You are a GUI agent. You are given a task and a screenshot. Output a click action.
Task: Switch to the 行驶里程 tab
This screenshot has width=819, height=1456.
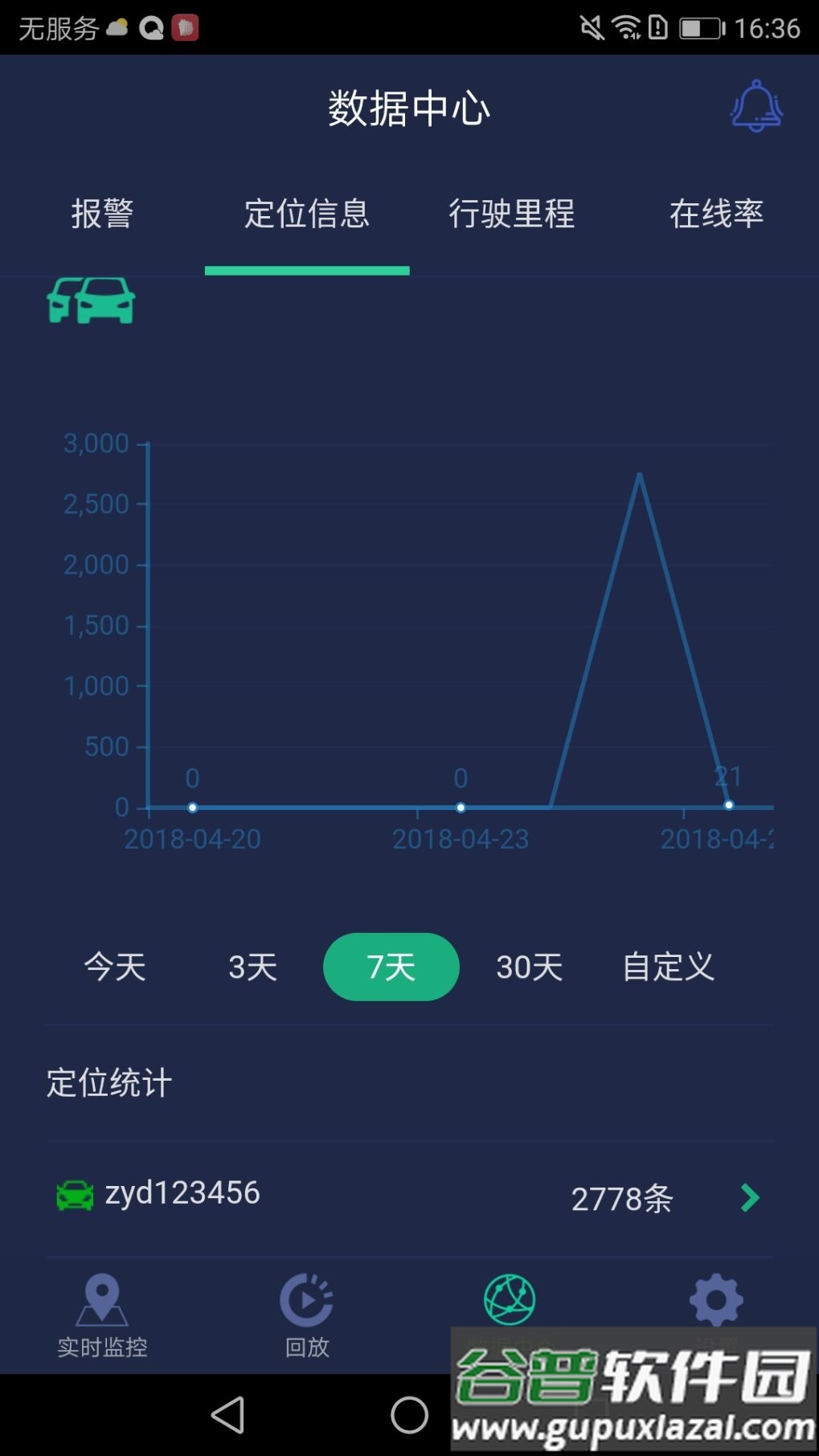pyautogui.click(x=512, y=214)
